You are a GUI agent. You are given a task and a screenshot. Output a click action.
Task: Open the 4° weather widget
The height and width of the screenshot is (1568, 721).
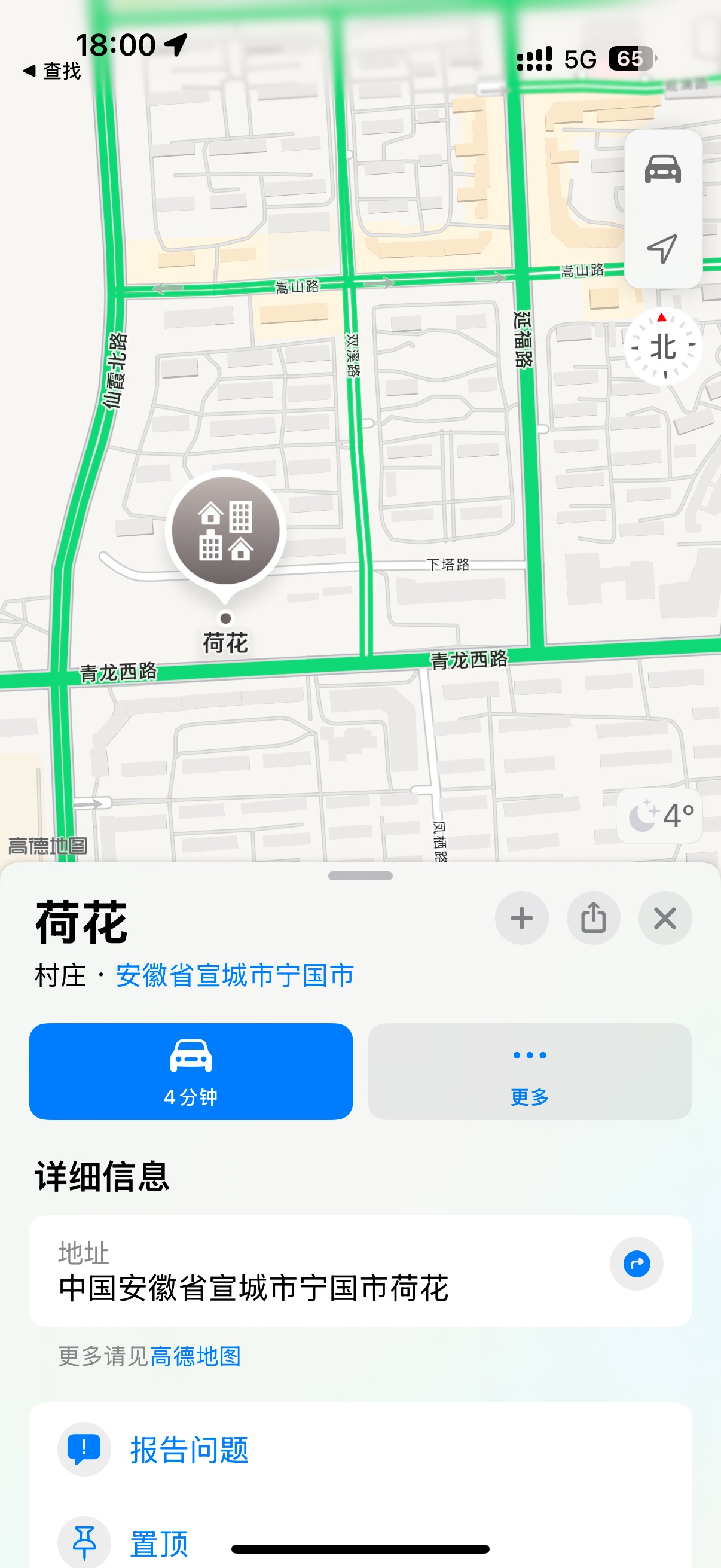(x=660, y=816)
